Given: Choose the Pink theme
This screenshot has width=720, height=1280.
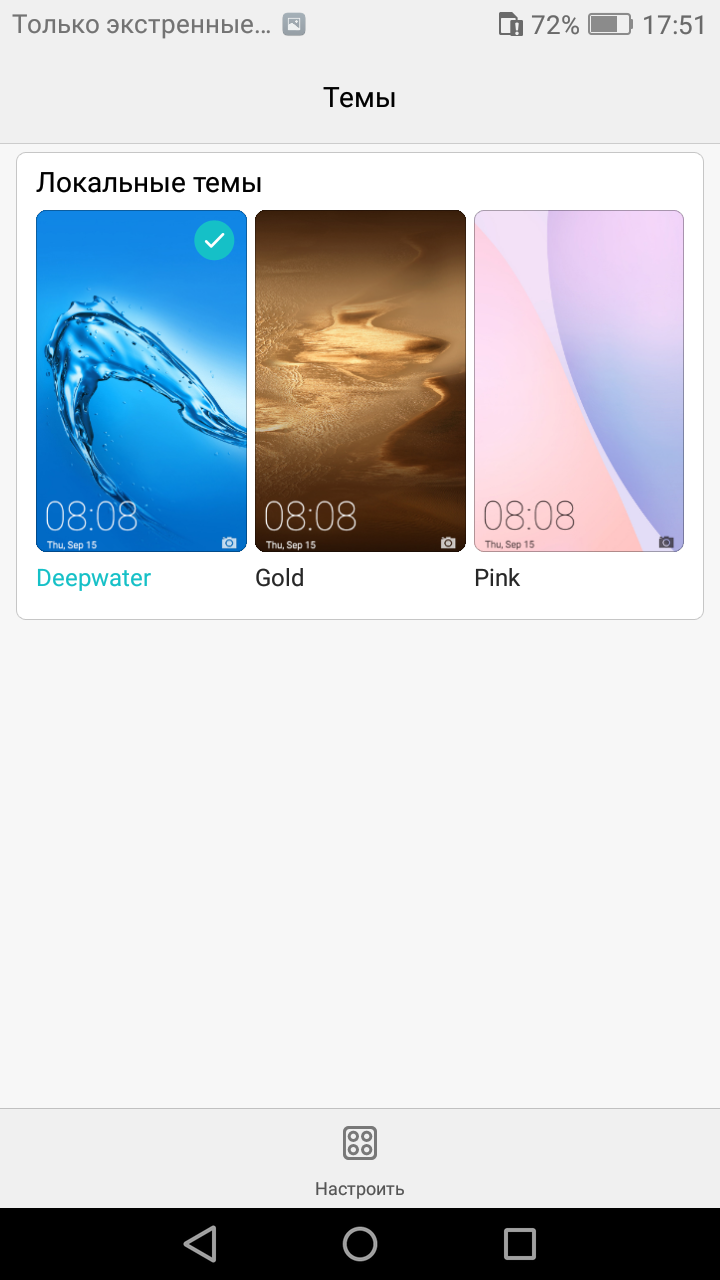Looking at the screenshot, I should pyautogui.click(x=579, y=381).
